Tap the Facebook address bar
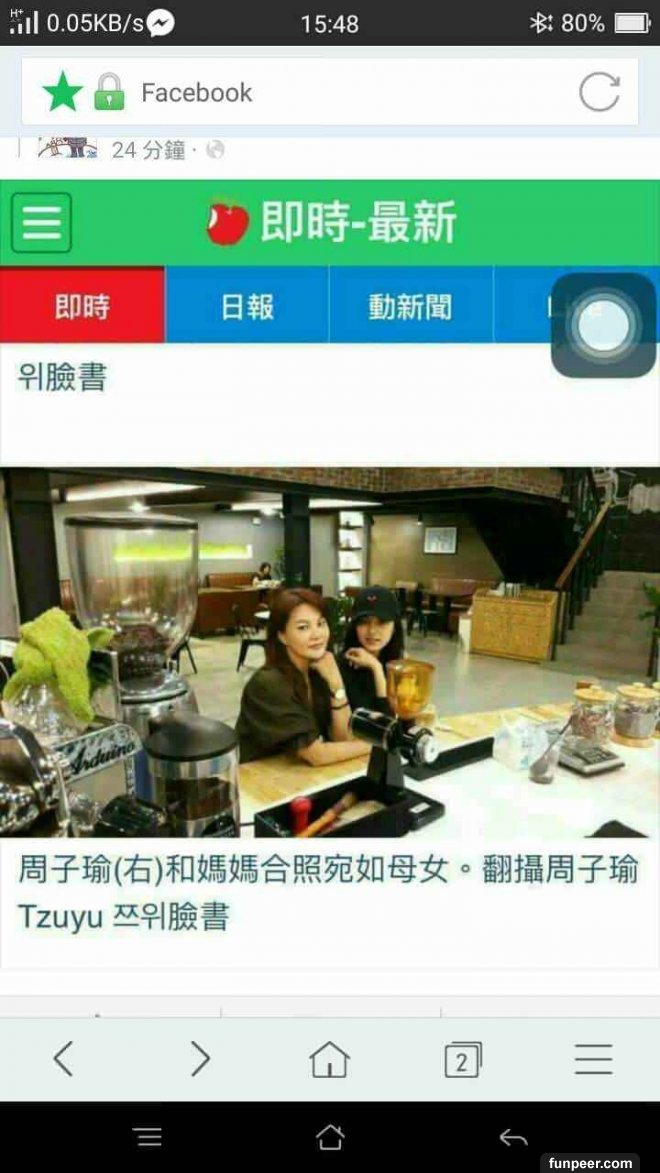 pyautogui.click(x=330, y=93)
